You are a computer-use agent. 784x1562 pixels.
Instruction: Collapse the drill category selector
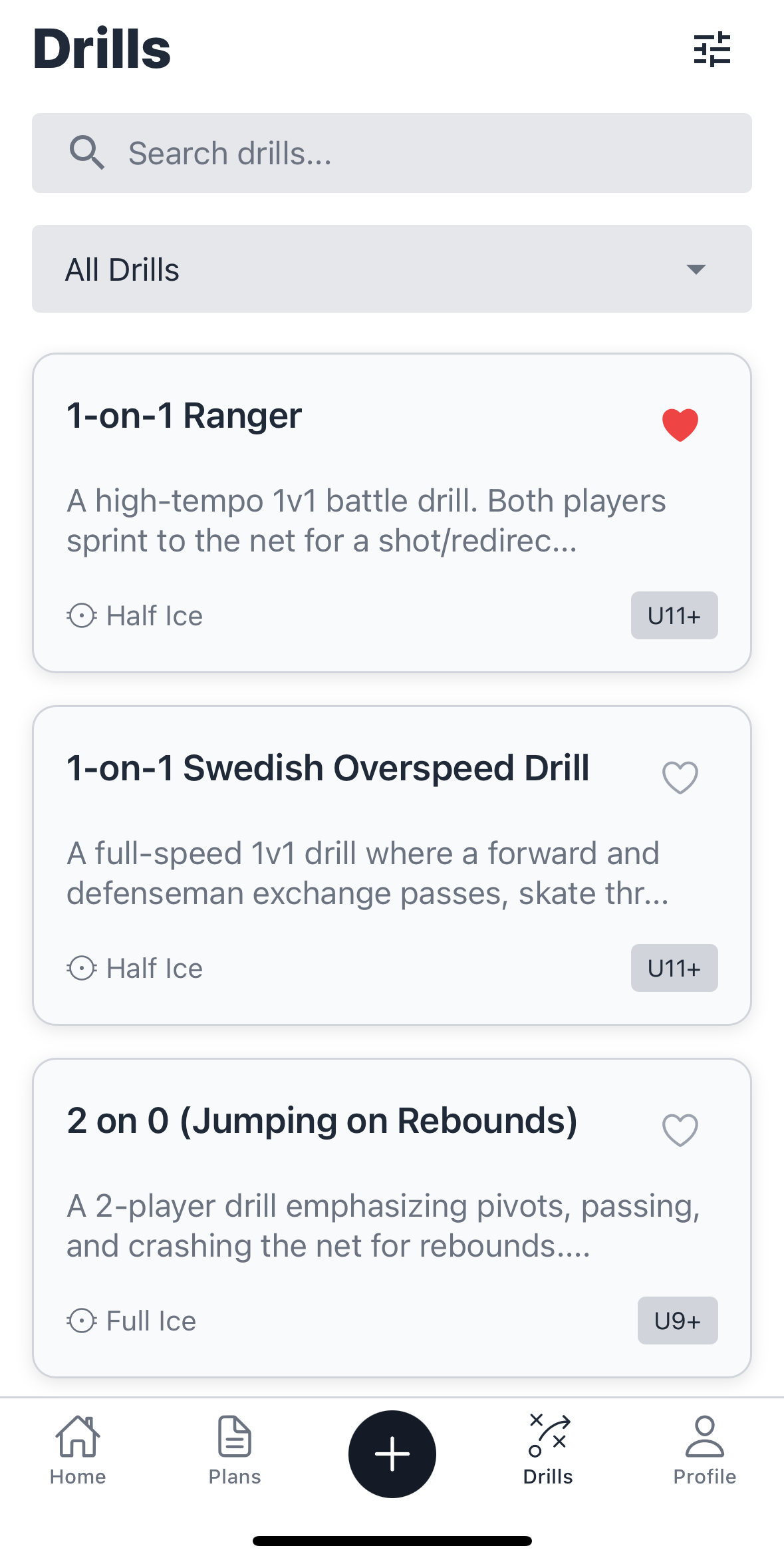coord(392,269)
